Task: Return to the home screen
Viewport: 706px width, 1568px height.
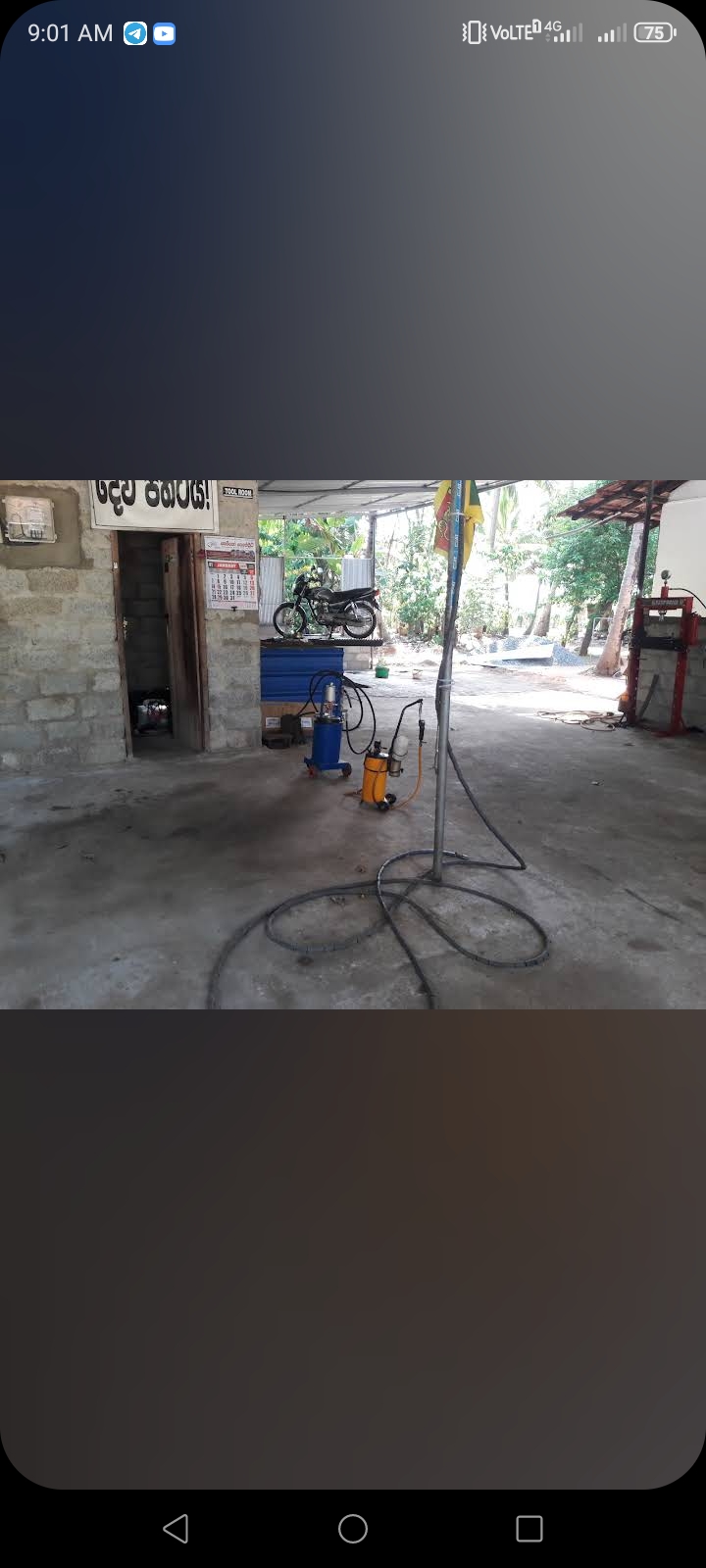Action: tap(353, 1528)
